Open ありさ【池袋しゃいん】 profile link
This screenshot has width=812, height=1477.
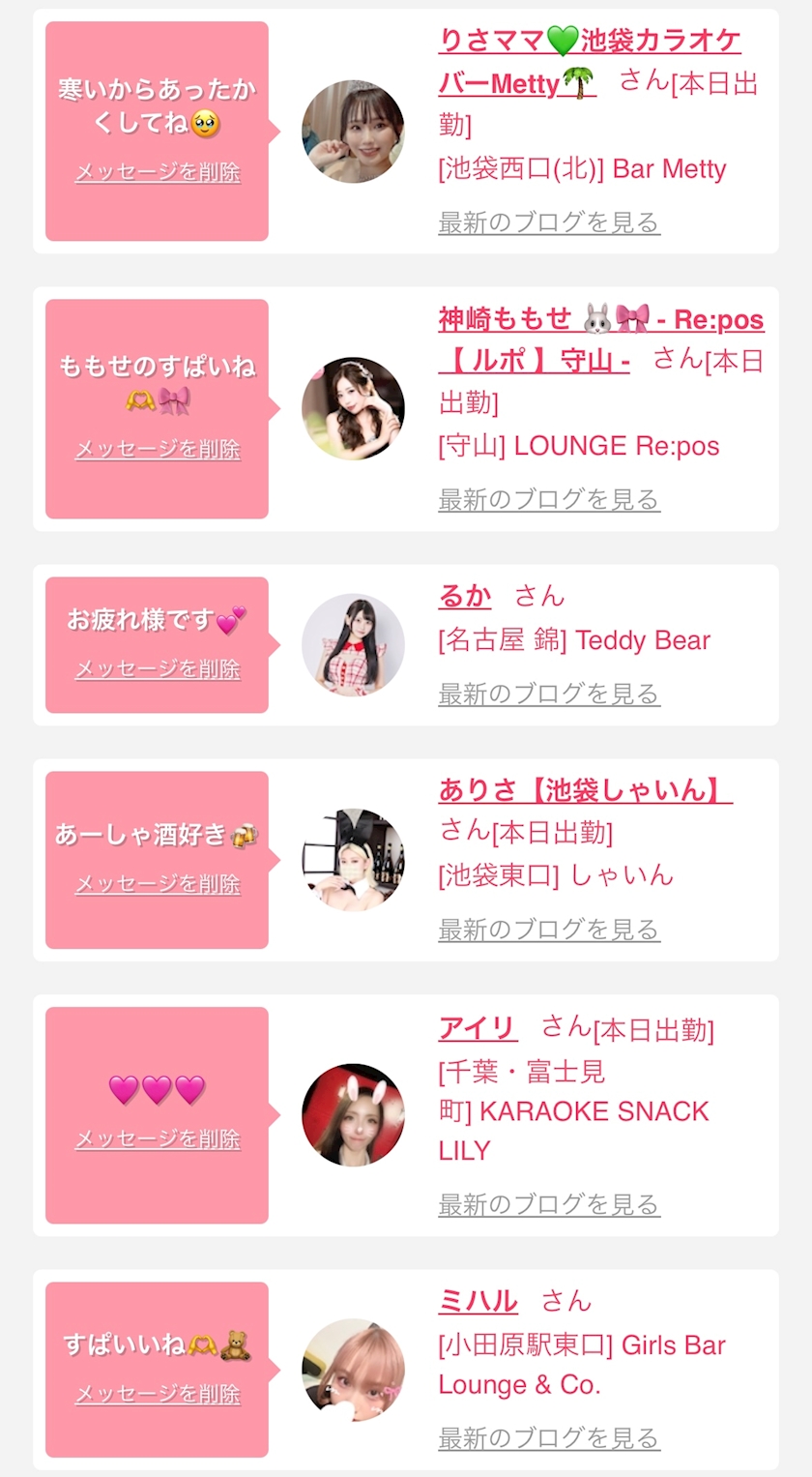pyautogui.click(x=585, y=790)
